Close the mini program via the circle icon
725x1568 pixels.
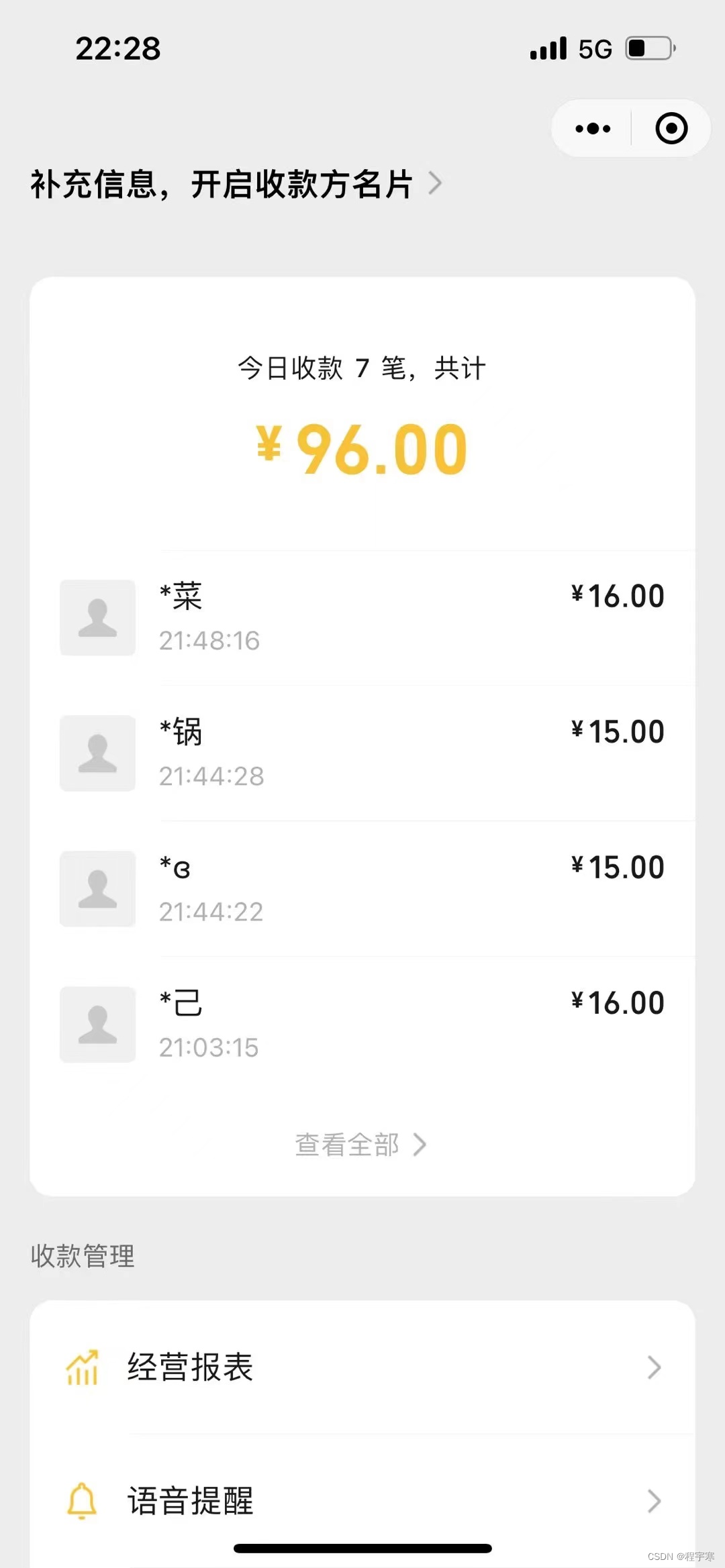click(671, 128)
